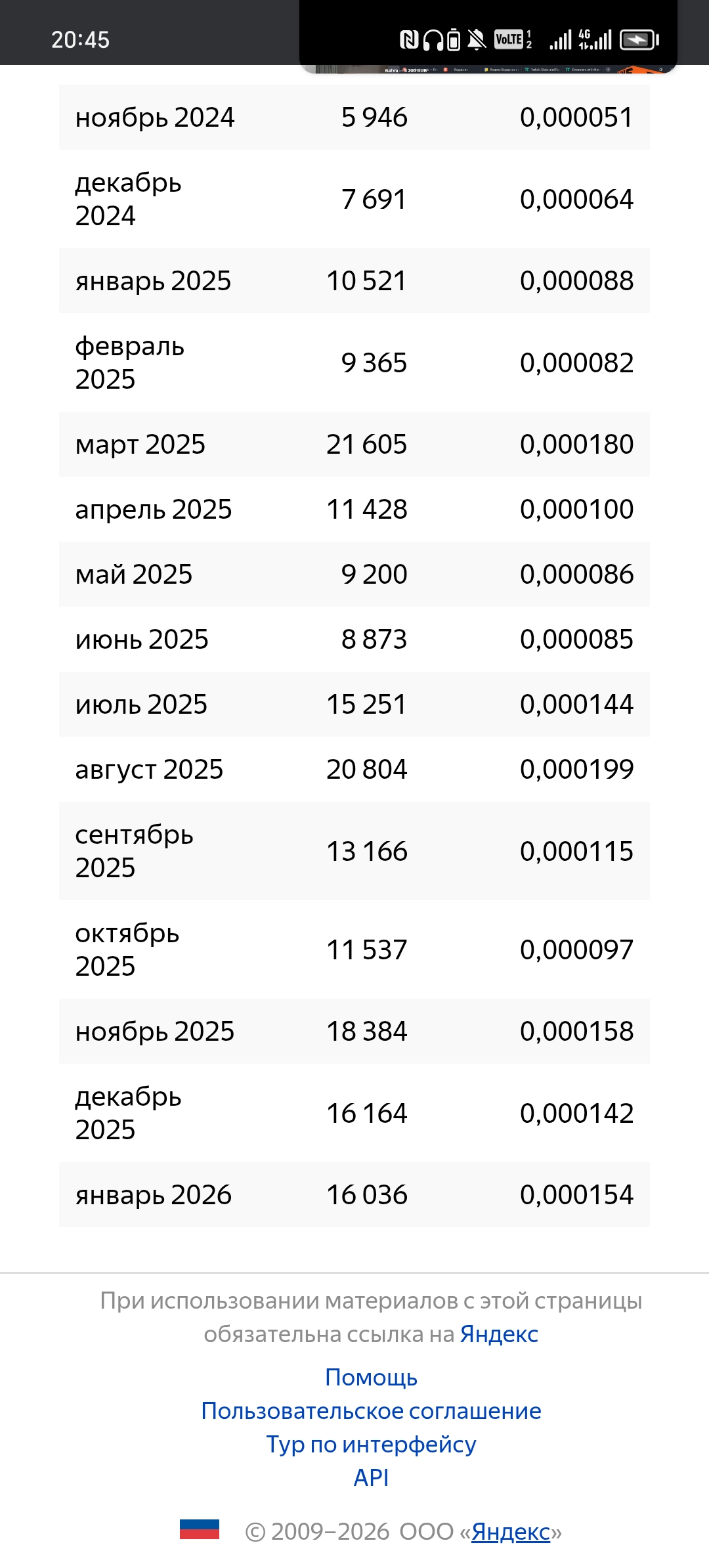Open underlined Яндекс link in copyright line
Image resolution: width=709 pixels, height=1568 pixels.
coord(510,1532)
